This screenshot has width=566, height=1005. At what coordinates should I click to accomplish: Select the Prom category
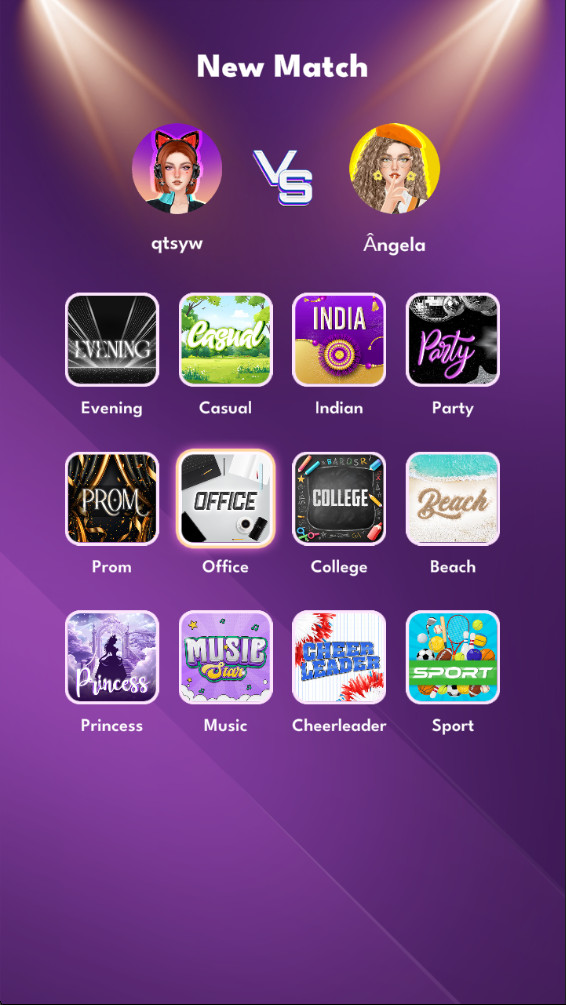112,499
